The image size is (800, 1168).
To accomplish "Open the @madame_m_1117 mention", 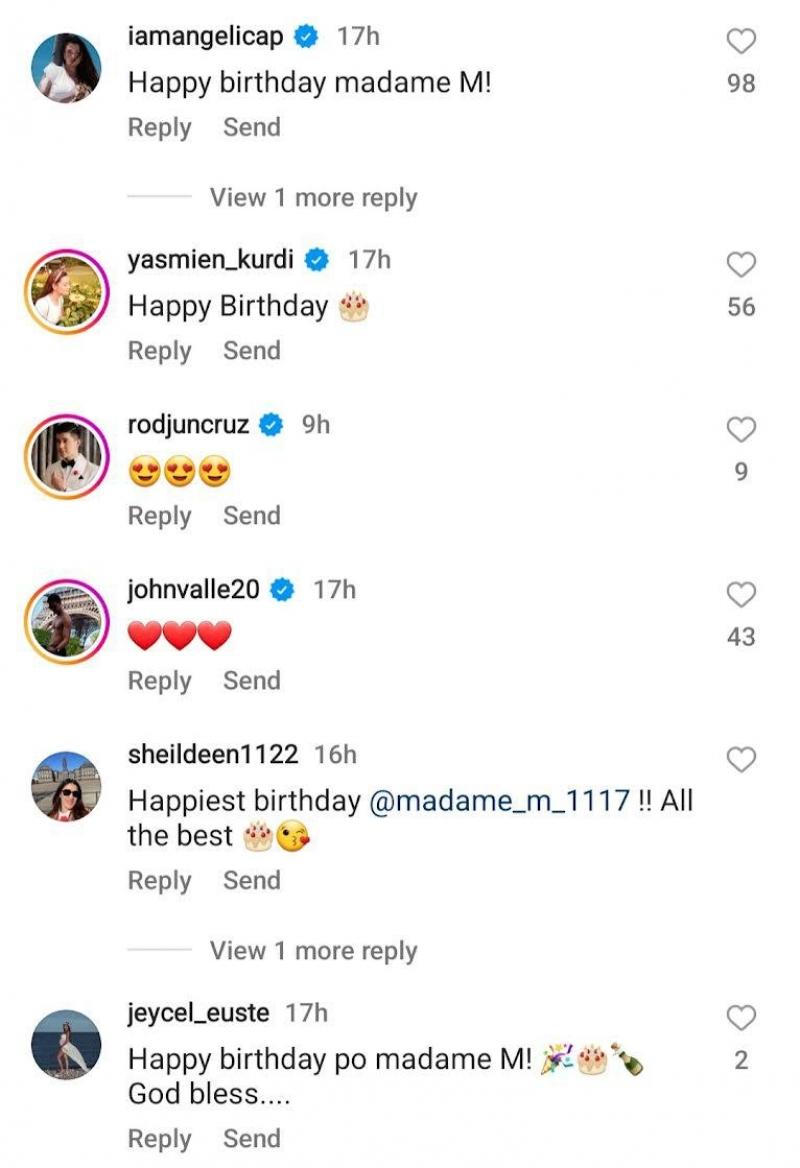I will click(500, 801).
